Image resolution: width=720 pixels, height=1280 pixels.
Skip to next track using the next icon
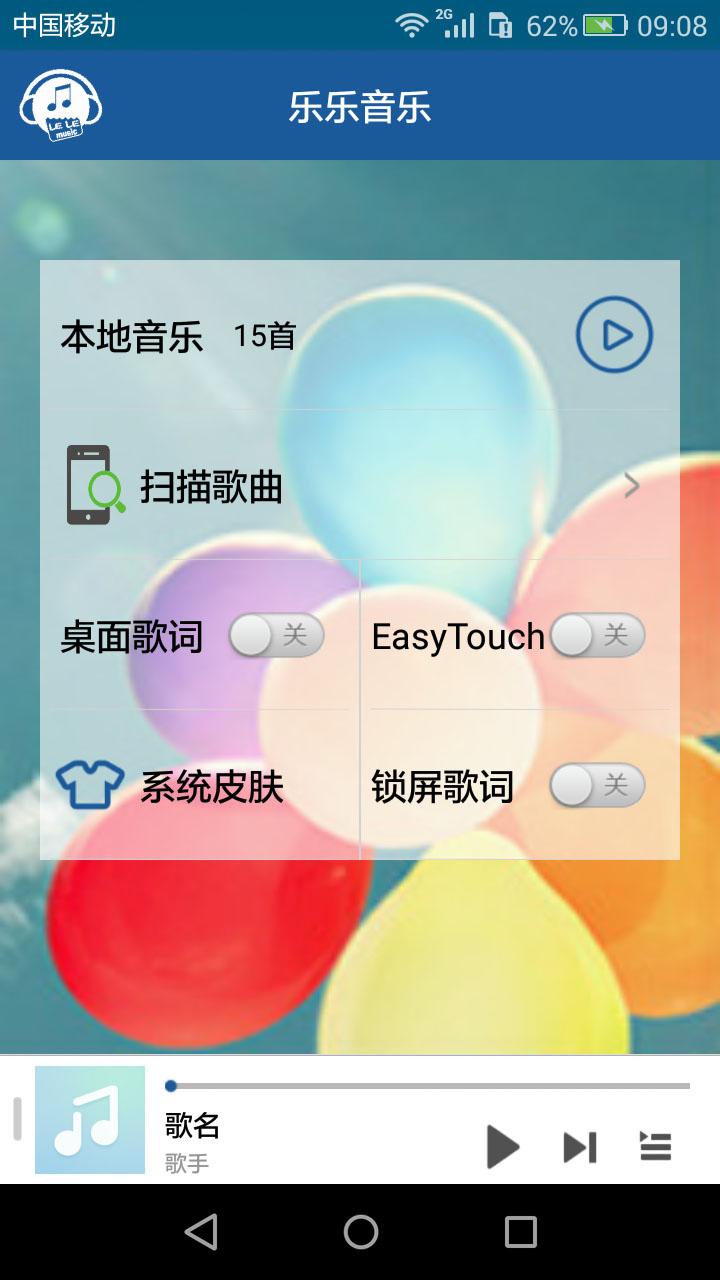point(580,1147)
